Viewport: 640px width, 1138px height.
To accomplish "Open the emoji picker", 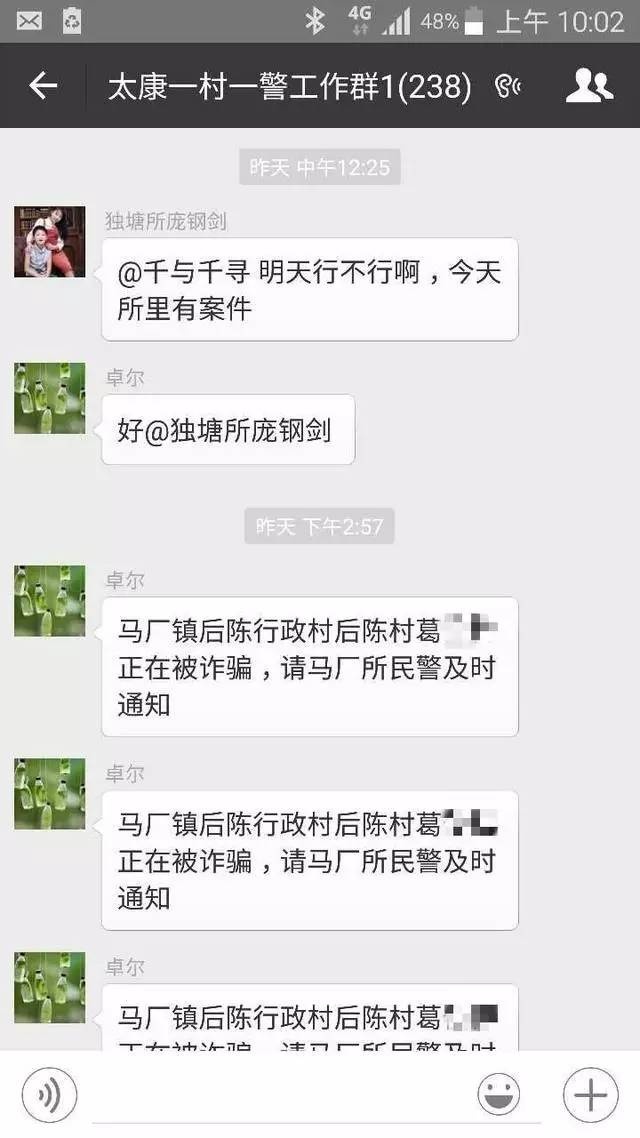I will [498, 1096].
